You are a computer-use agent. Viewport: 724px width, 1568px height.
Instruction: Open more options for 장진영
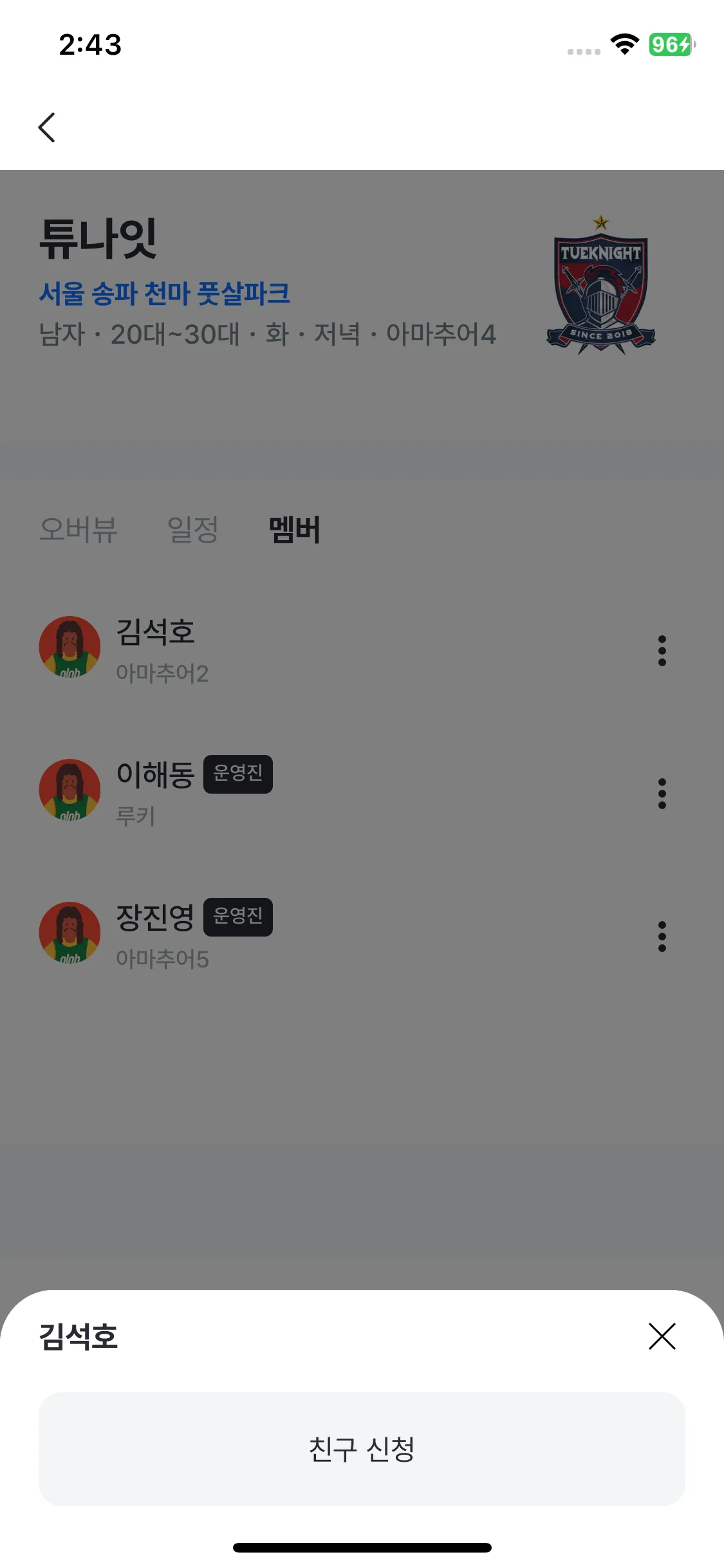tap(662, 937)
